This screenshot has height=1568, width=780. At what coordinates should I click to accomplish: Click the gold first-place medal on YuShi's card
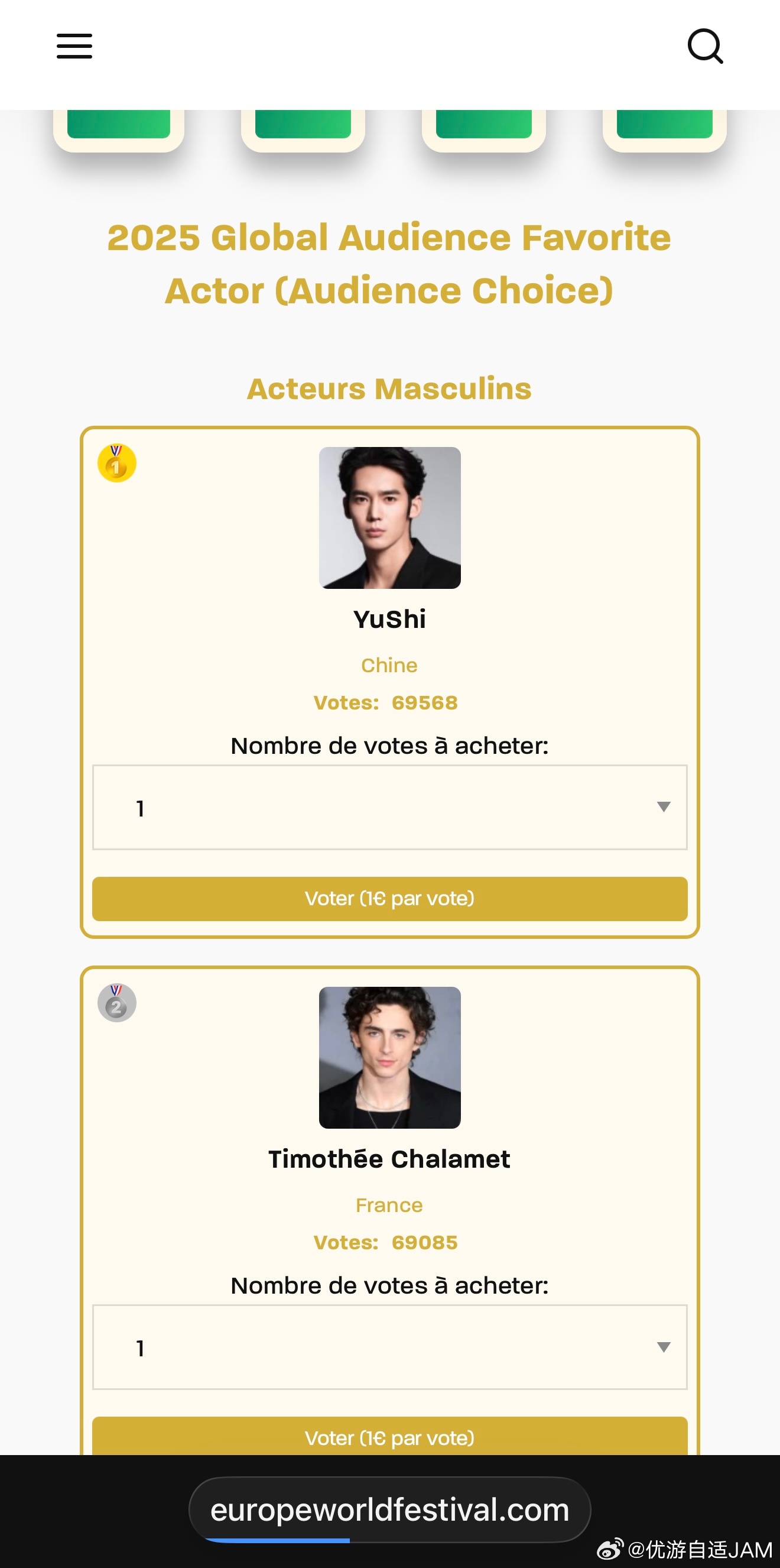116,464
